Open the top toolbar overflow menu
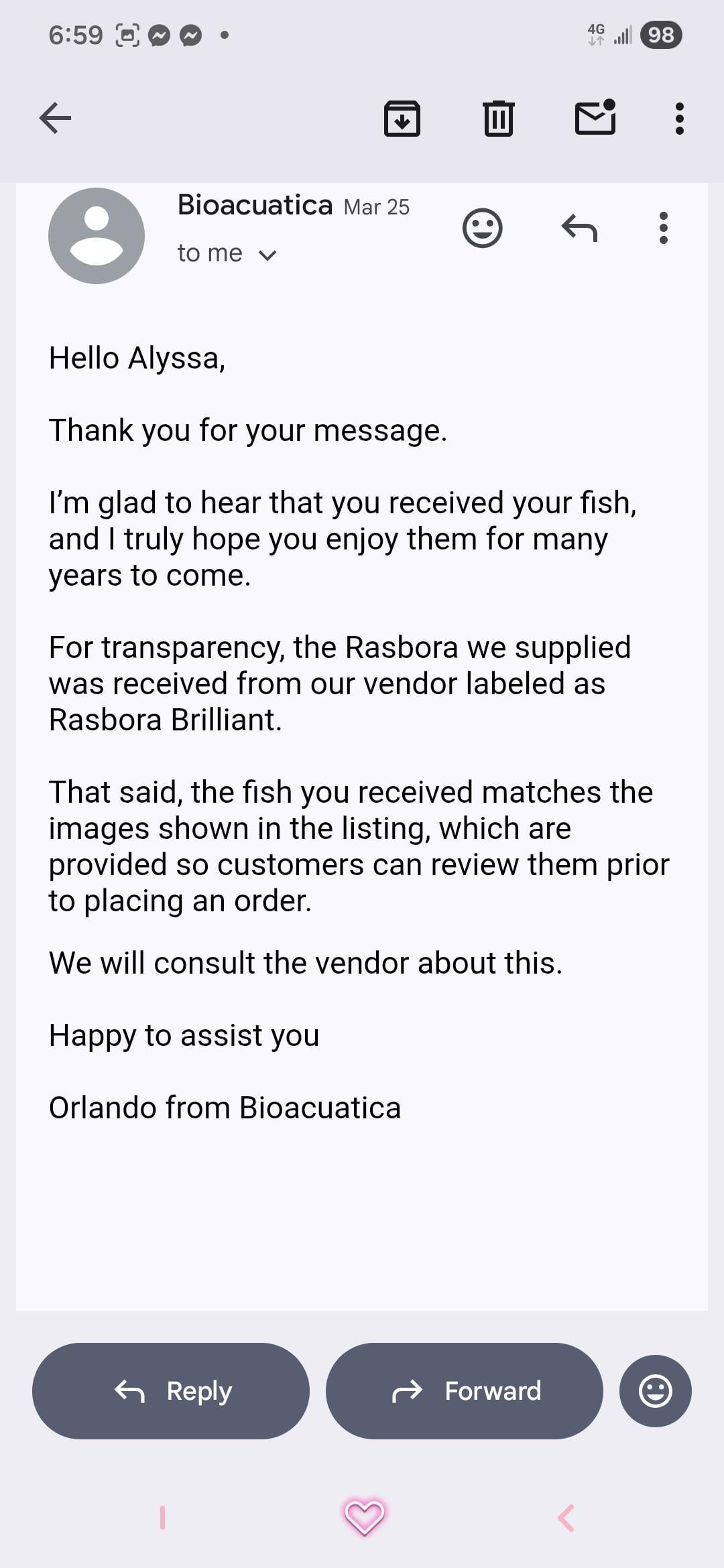724x1568 pixels. click(680, 119)
